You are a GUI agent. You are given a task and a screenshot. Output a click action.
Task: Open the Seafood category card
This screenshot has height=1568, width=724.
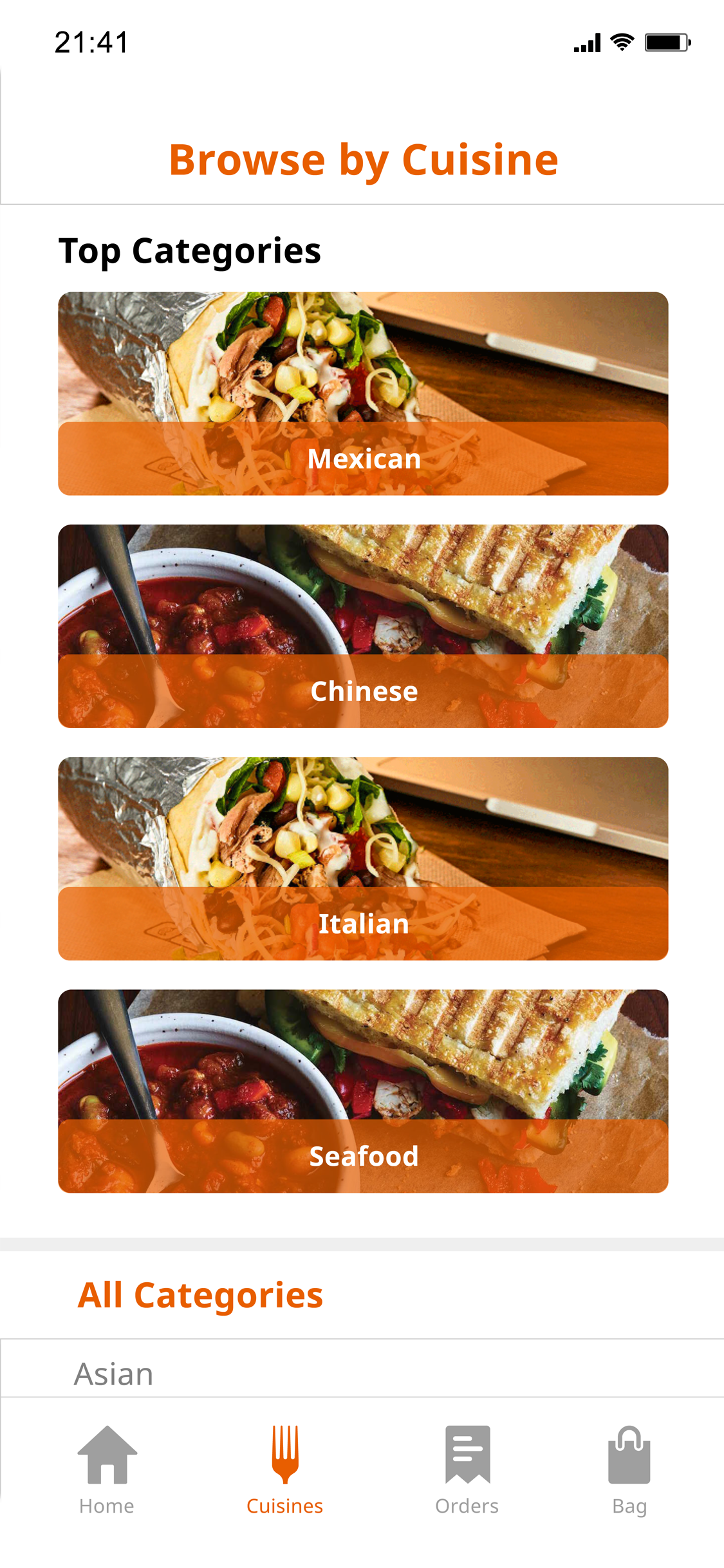pyautogui.click(x=363, y=1091)
